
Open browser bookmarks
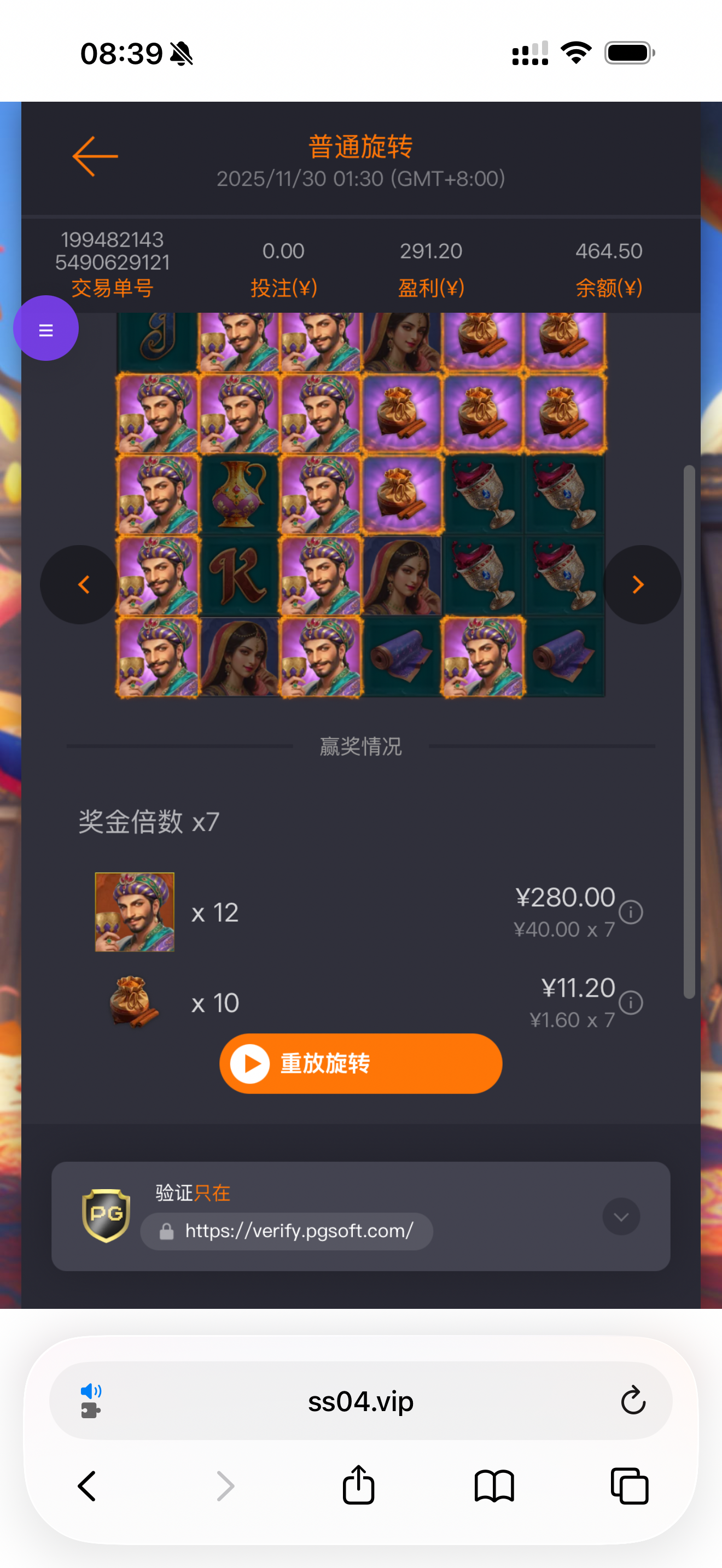tap(494, 1486)
